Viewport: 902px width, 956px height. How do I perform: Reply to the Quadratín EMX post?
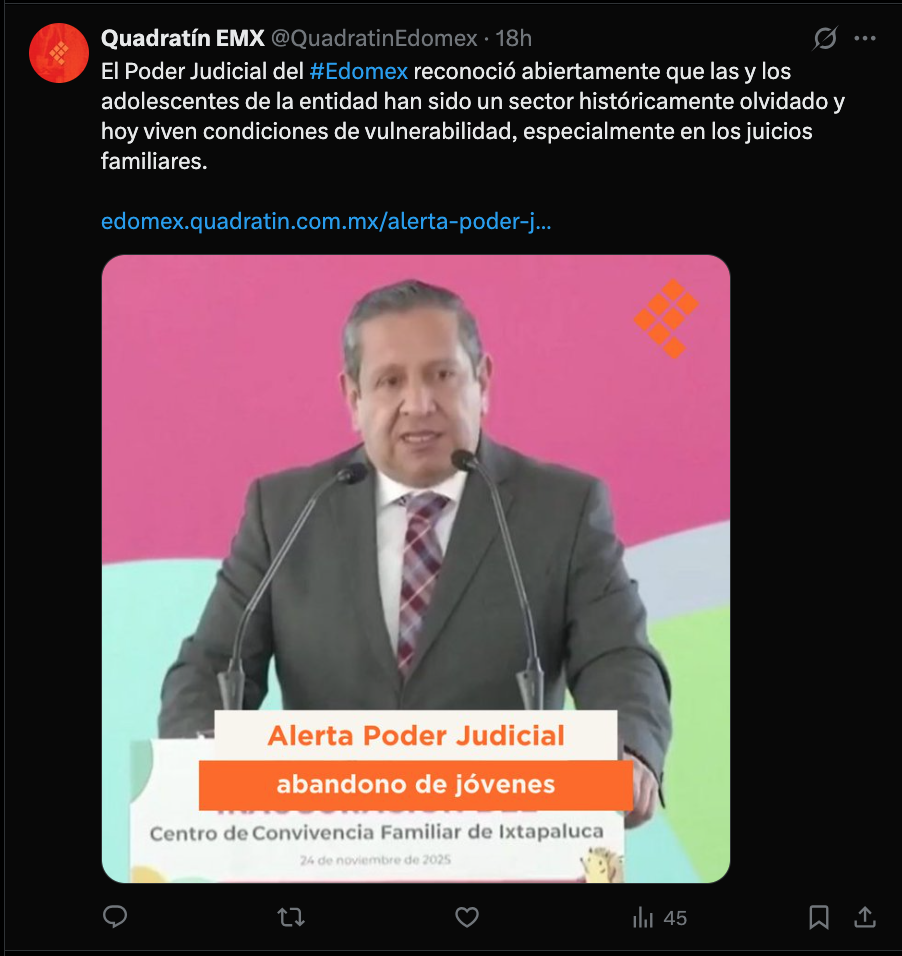pos(116,917)
